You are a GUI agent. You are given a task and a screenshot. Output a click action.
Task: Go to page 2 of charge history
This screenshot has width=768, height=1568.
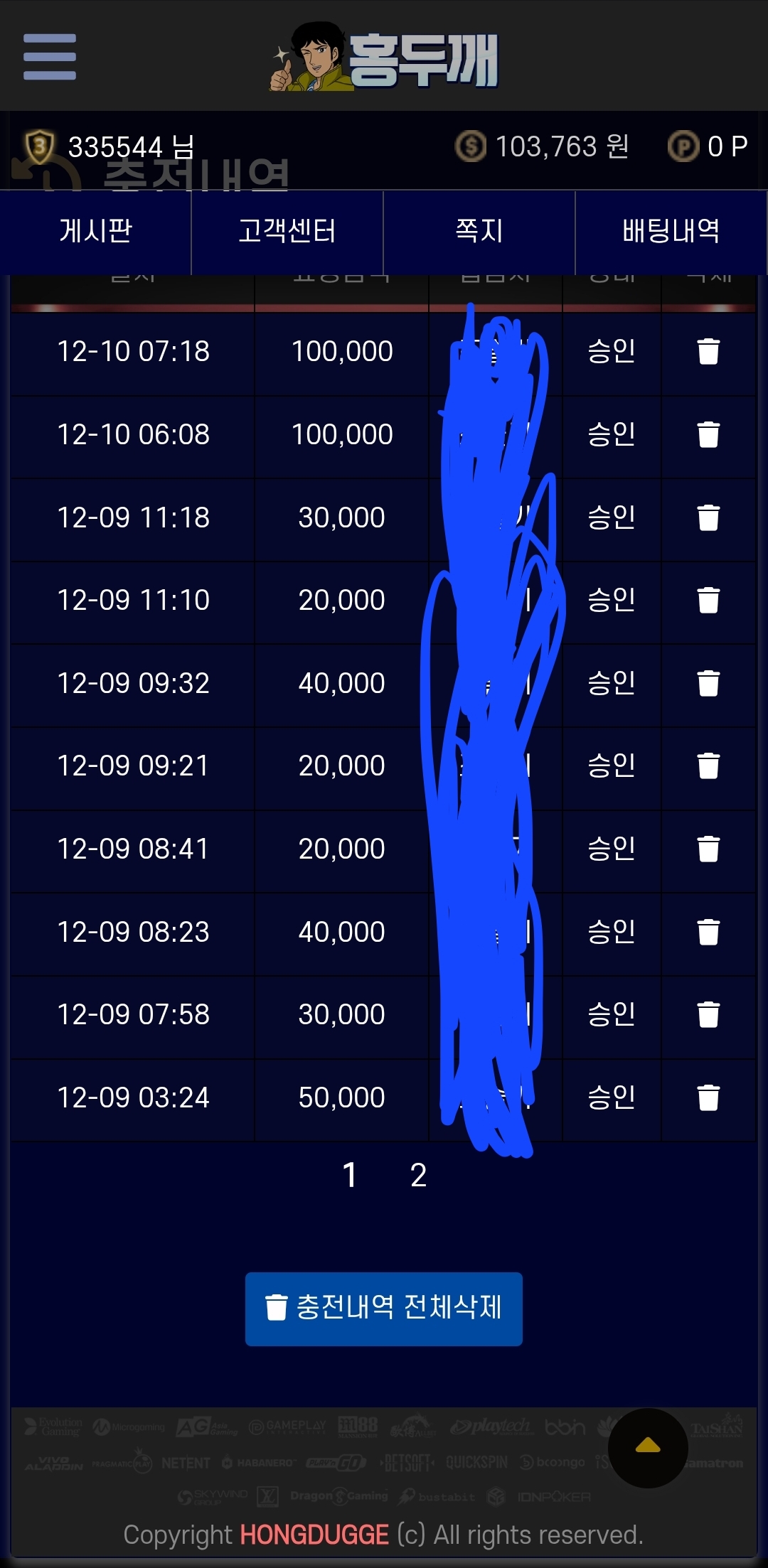point(418,1176)
